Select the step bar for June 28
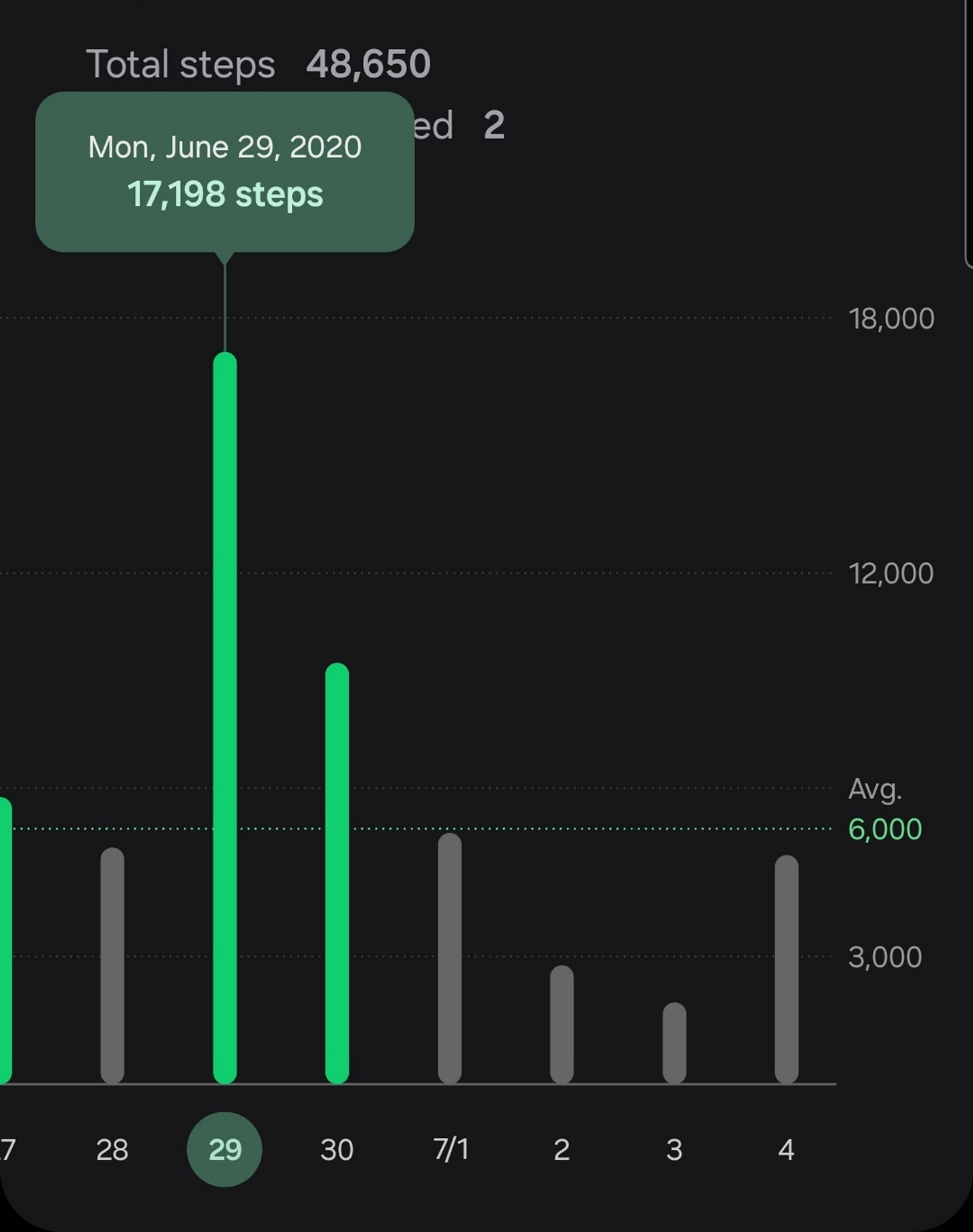 coord(112,965)
